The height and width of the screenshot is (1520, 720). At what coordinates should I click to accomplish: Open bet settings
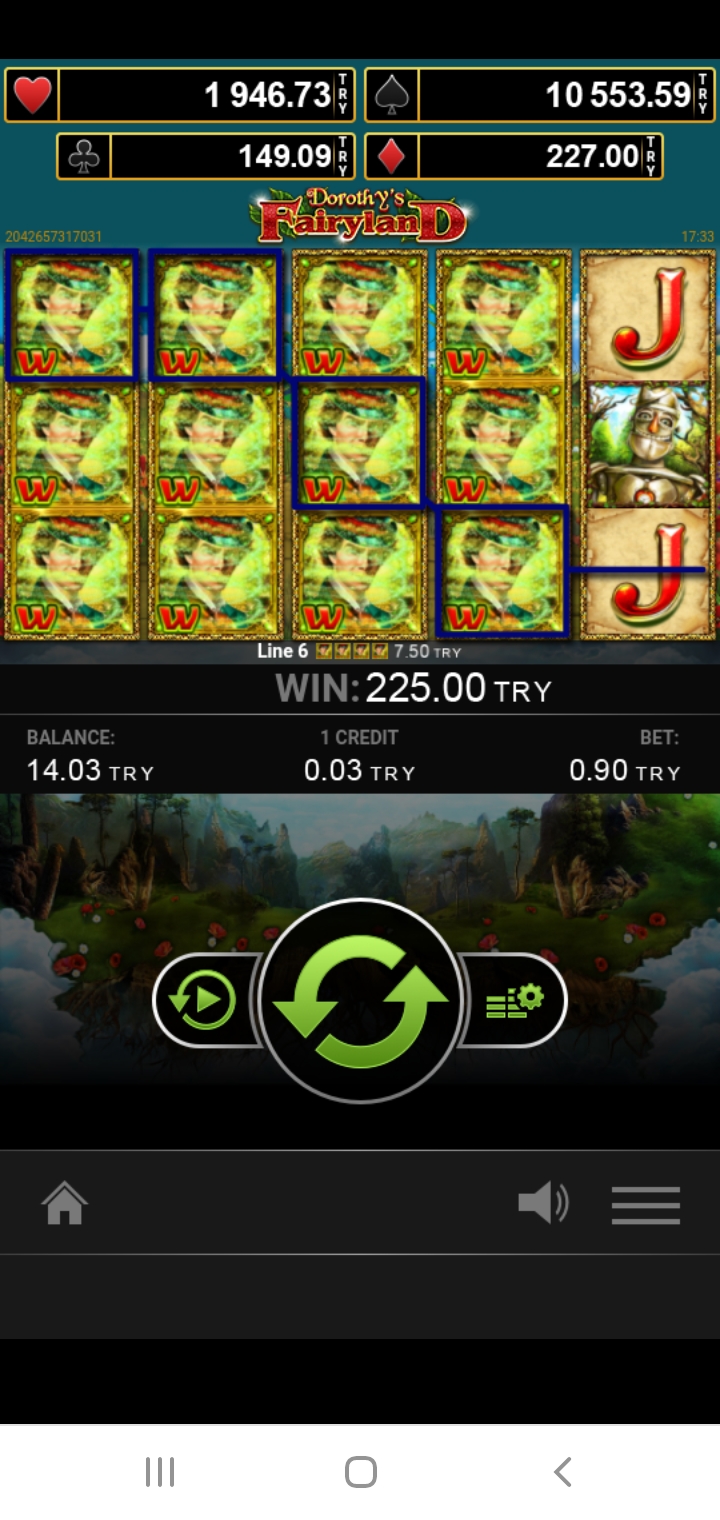514,1000
